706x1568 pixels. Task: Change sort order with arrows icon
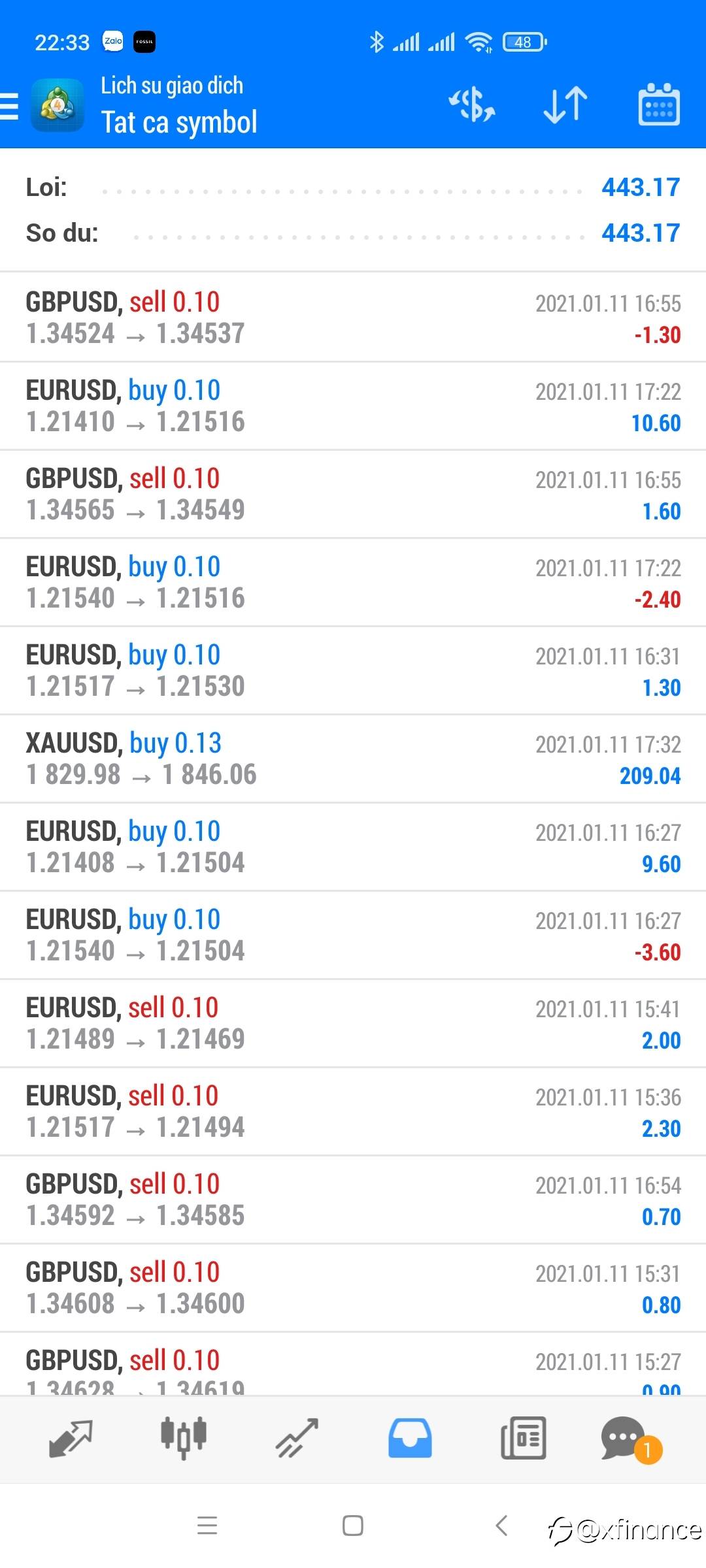point(565,105)
